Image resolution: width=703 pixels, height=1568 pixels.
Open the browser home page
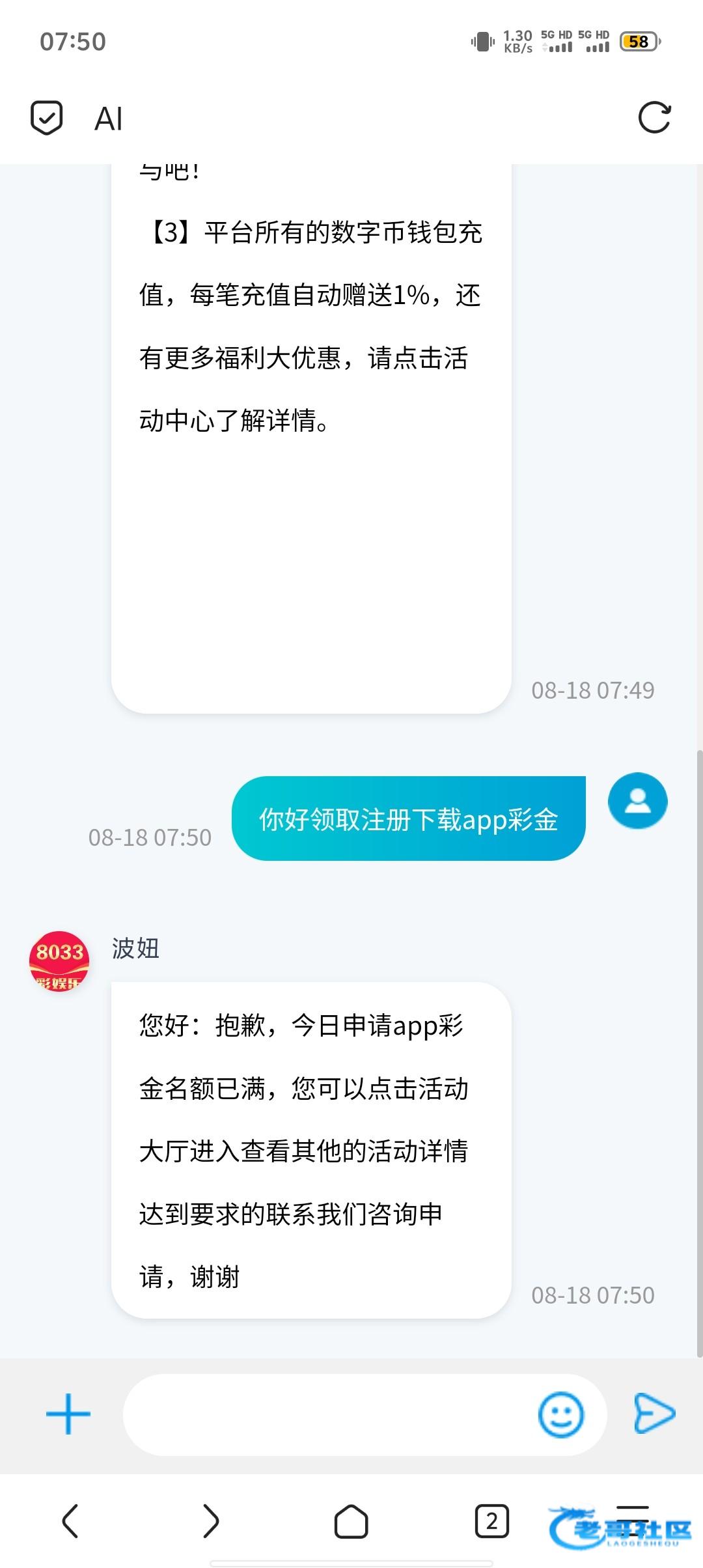pos(351,1522)
